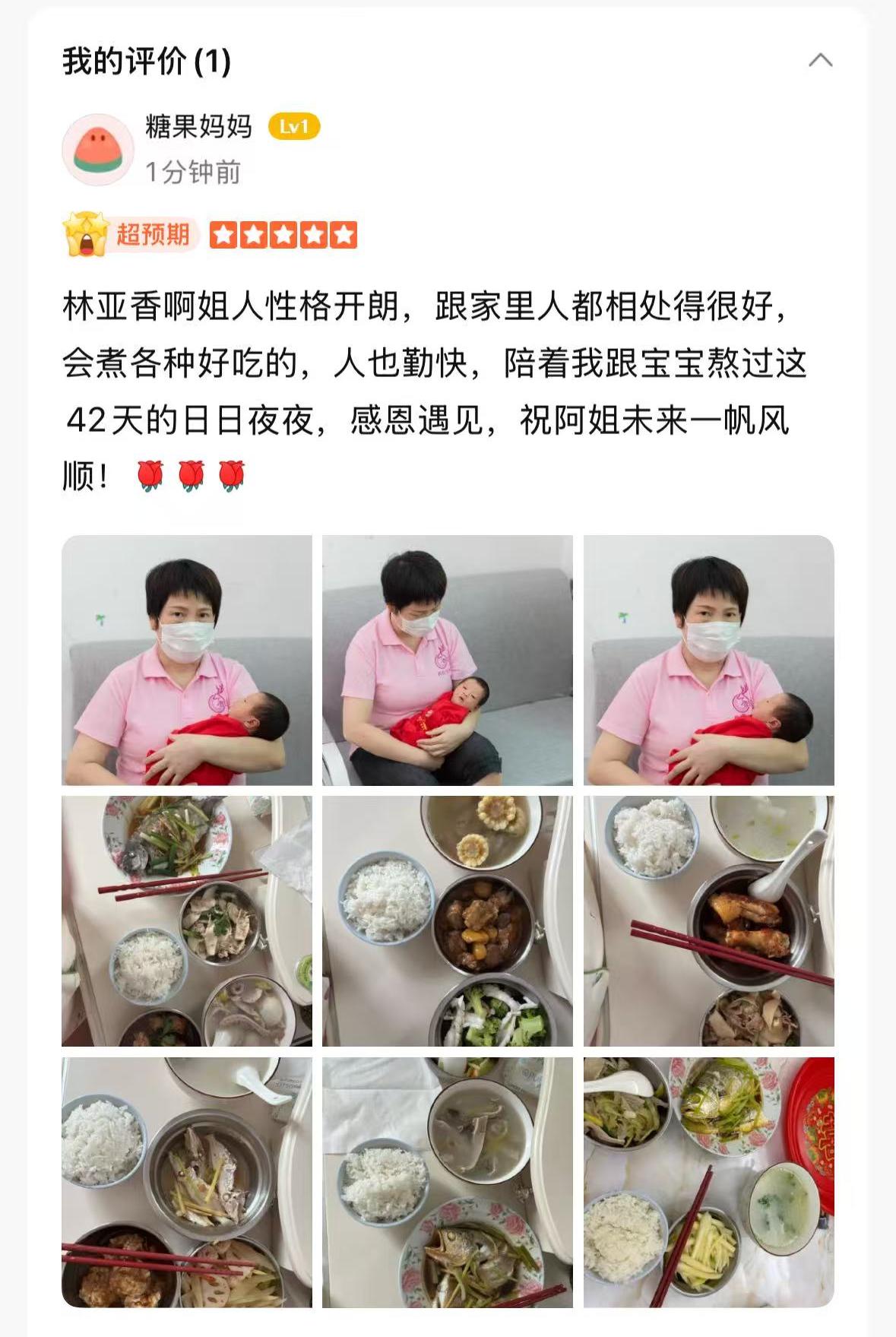The height and width of the screenshot is (1337, 896).
Task: View the seated caregiver with baby photo
Action: click(x=447, y=660)
